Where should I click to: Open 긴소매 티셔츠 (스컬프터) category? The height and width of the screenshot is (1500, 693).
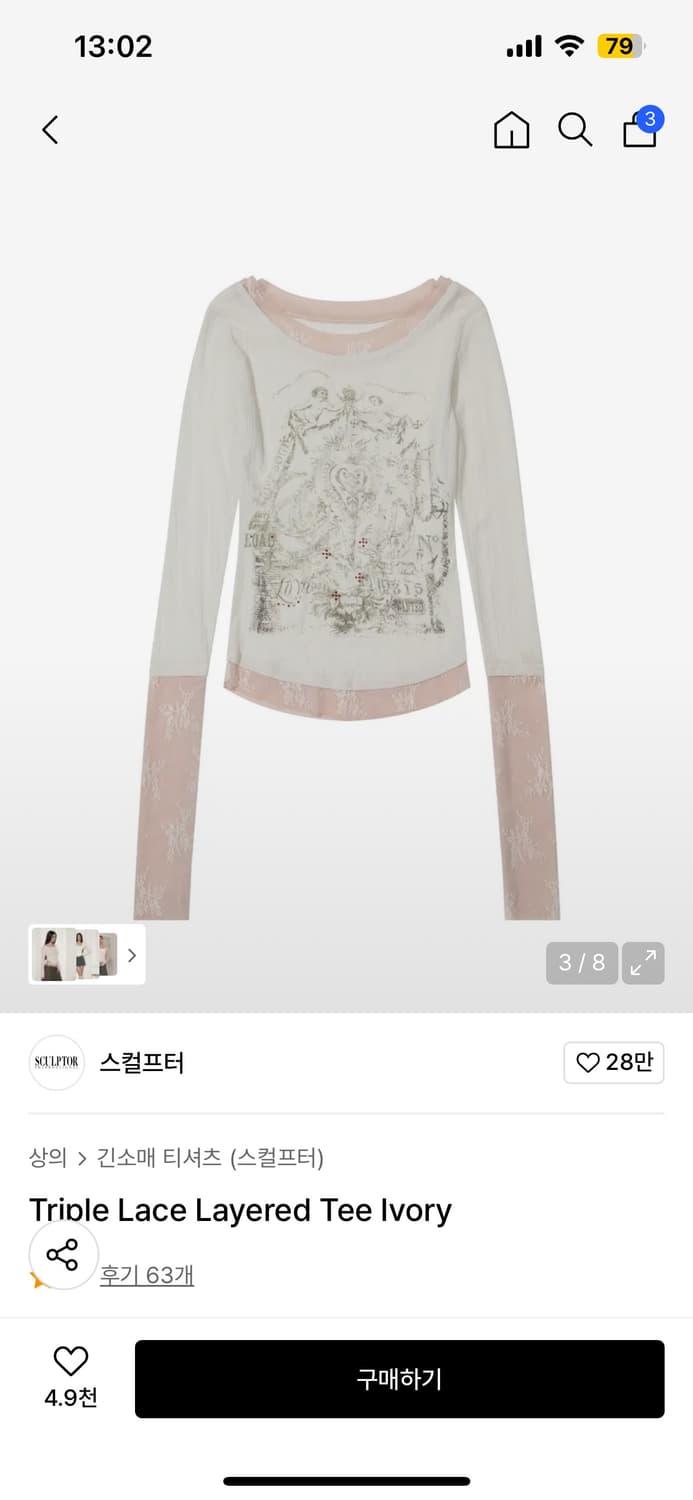[x=210, y=1158]
